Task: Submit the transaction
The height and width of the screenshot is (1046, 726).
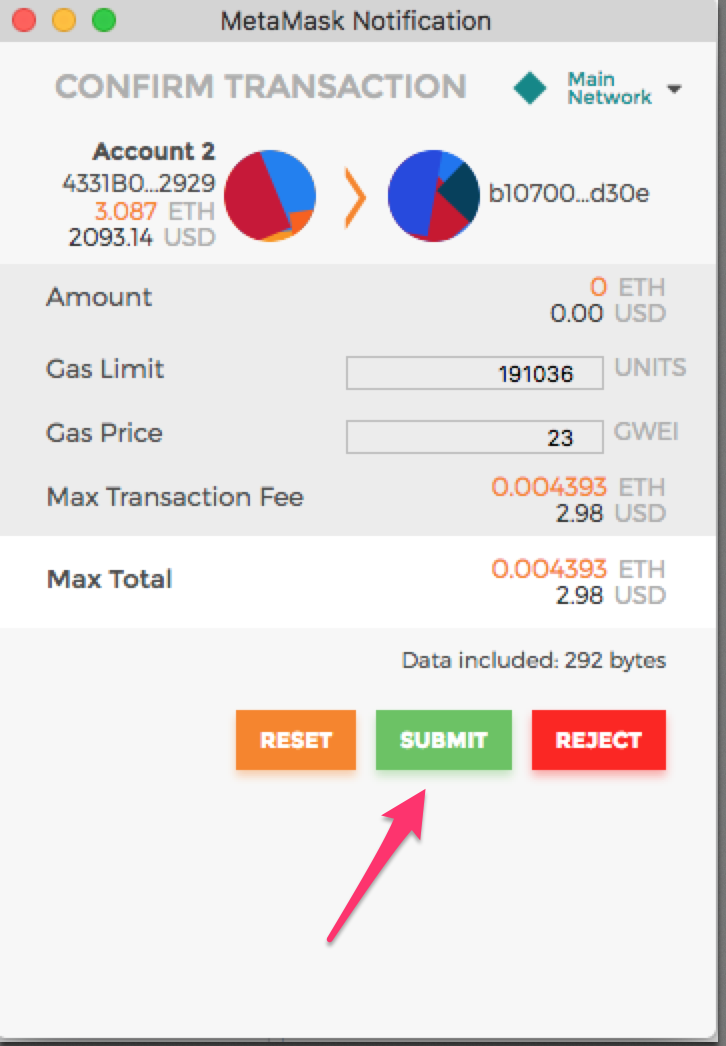Action: pyautogui.click(x=443, y=740)
